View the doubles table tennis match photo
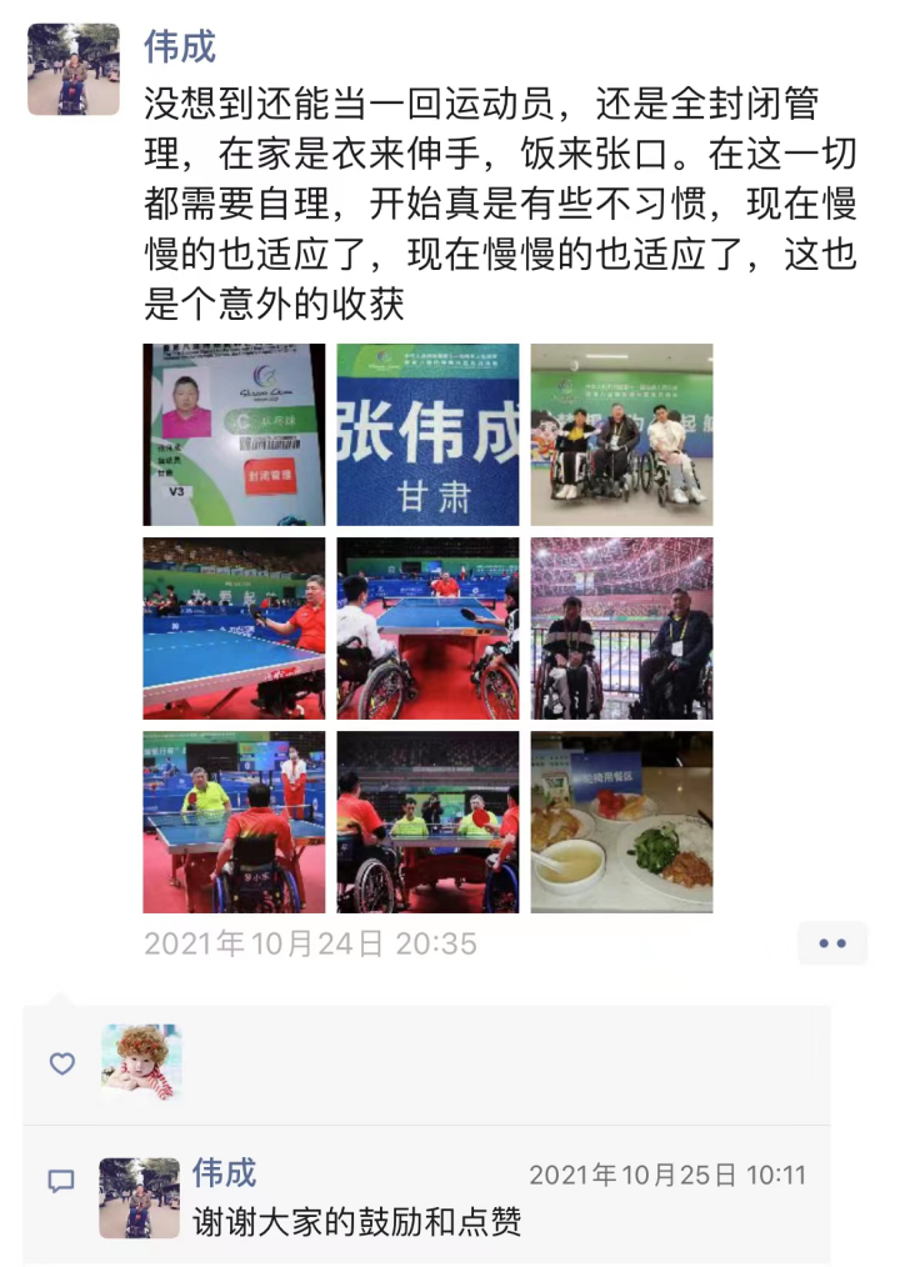This screenshot has width=900, height=1267. (428, 822)
